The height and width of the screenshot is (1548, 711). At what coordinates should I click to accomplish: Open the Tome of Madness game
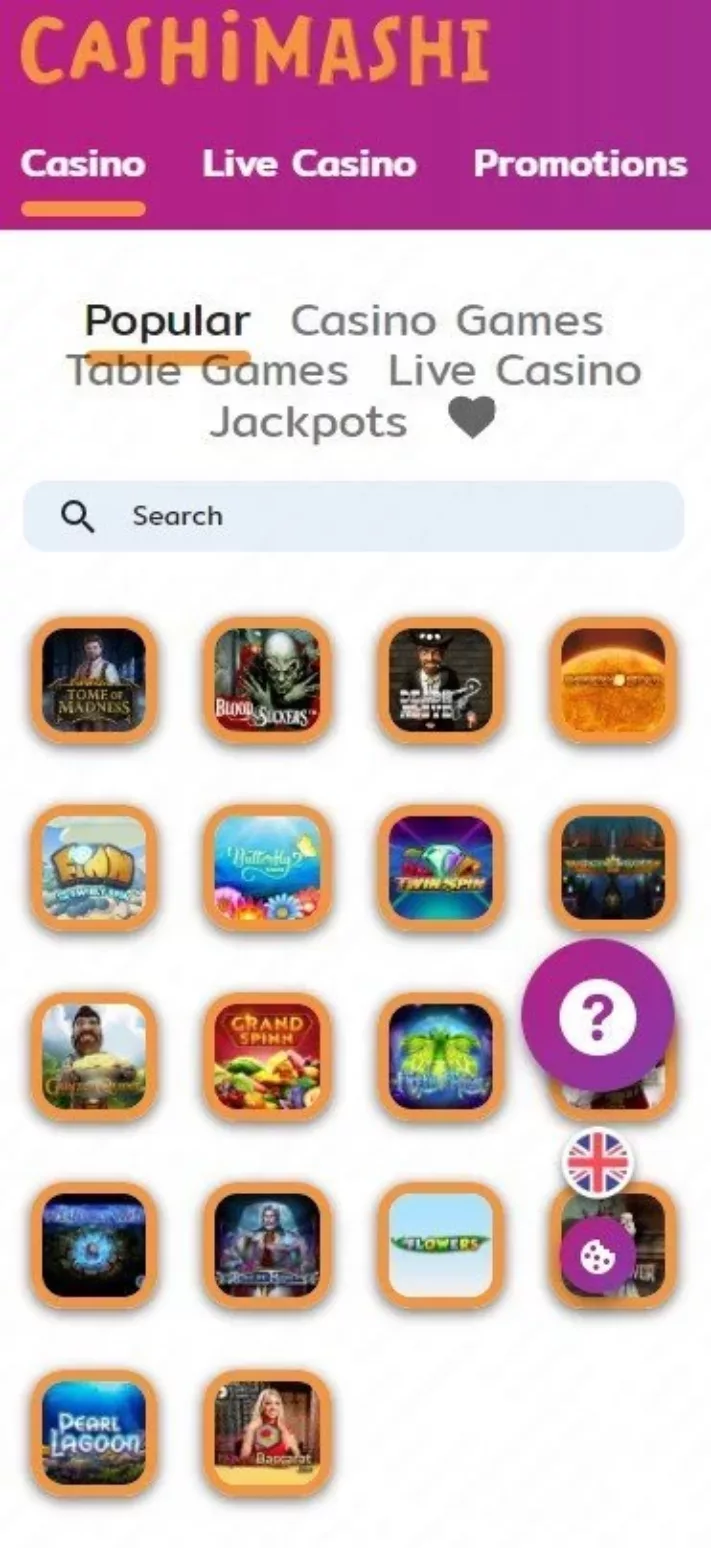pyautogui.click(x=94, y=680)
